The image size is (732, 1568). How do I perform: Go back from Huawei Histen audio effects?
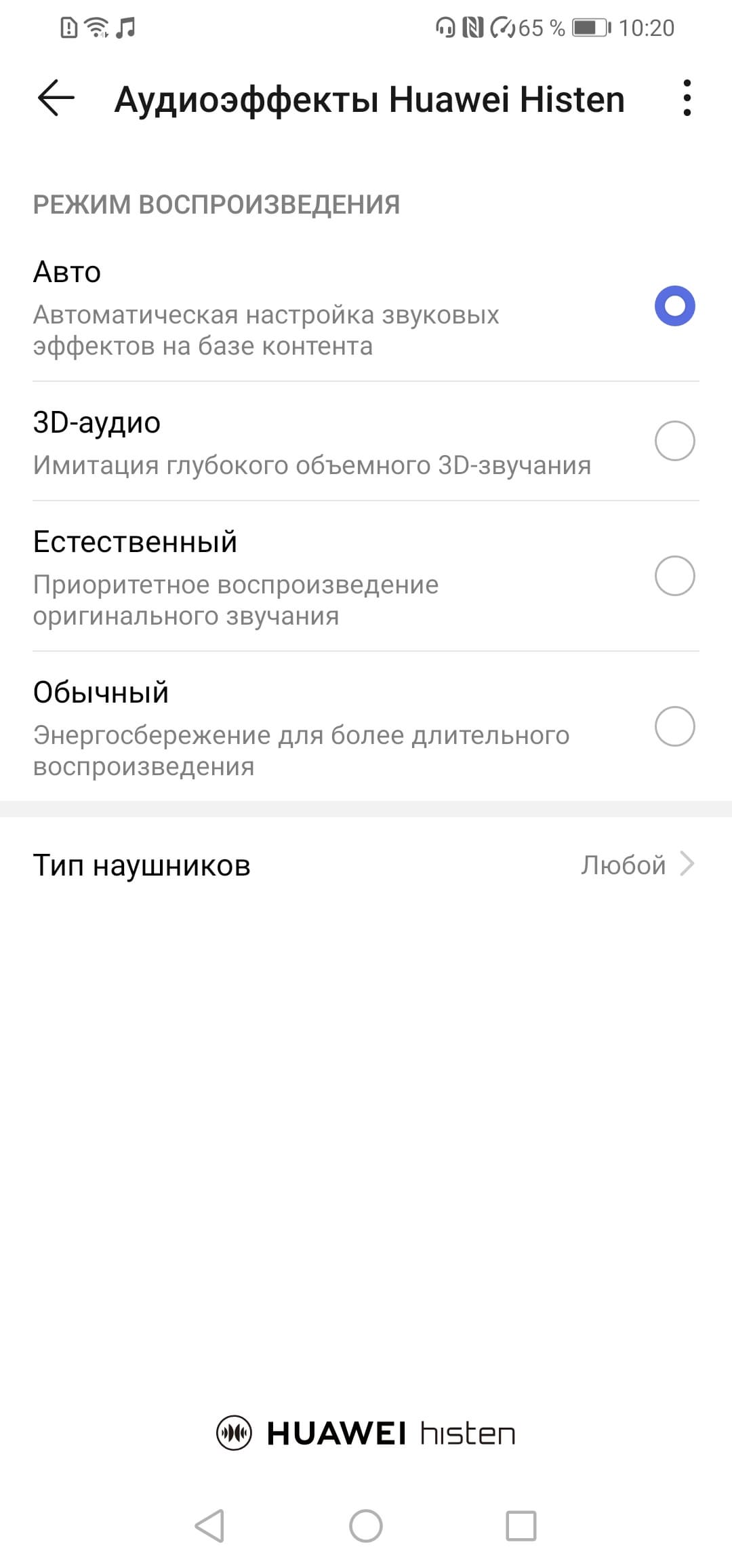pyautogui.click(x=56, y=98)
